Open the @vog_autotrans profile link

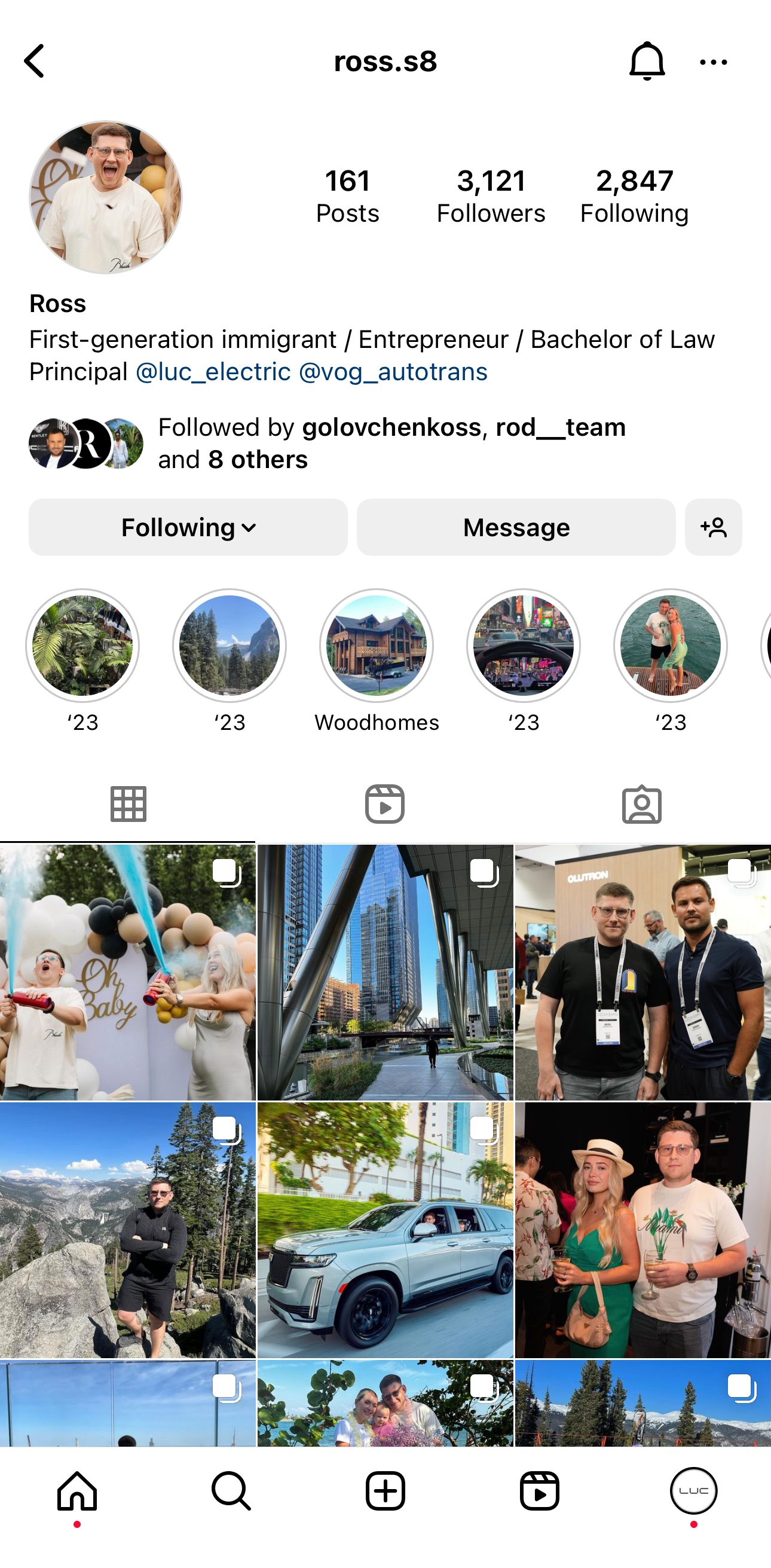click(393, 372)
